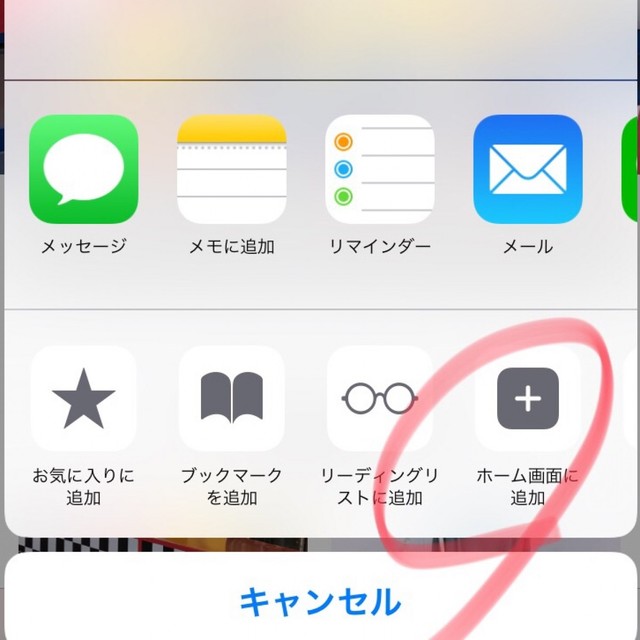
Task: Tap お気に入りに追加 star action
Action: pyautogui.click(x=84, y=400)
